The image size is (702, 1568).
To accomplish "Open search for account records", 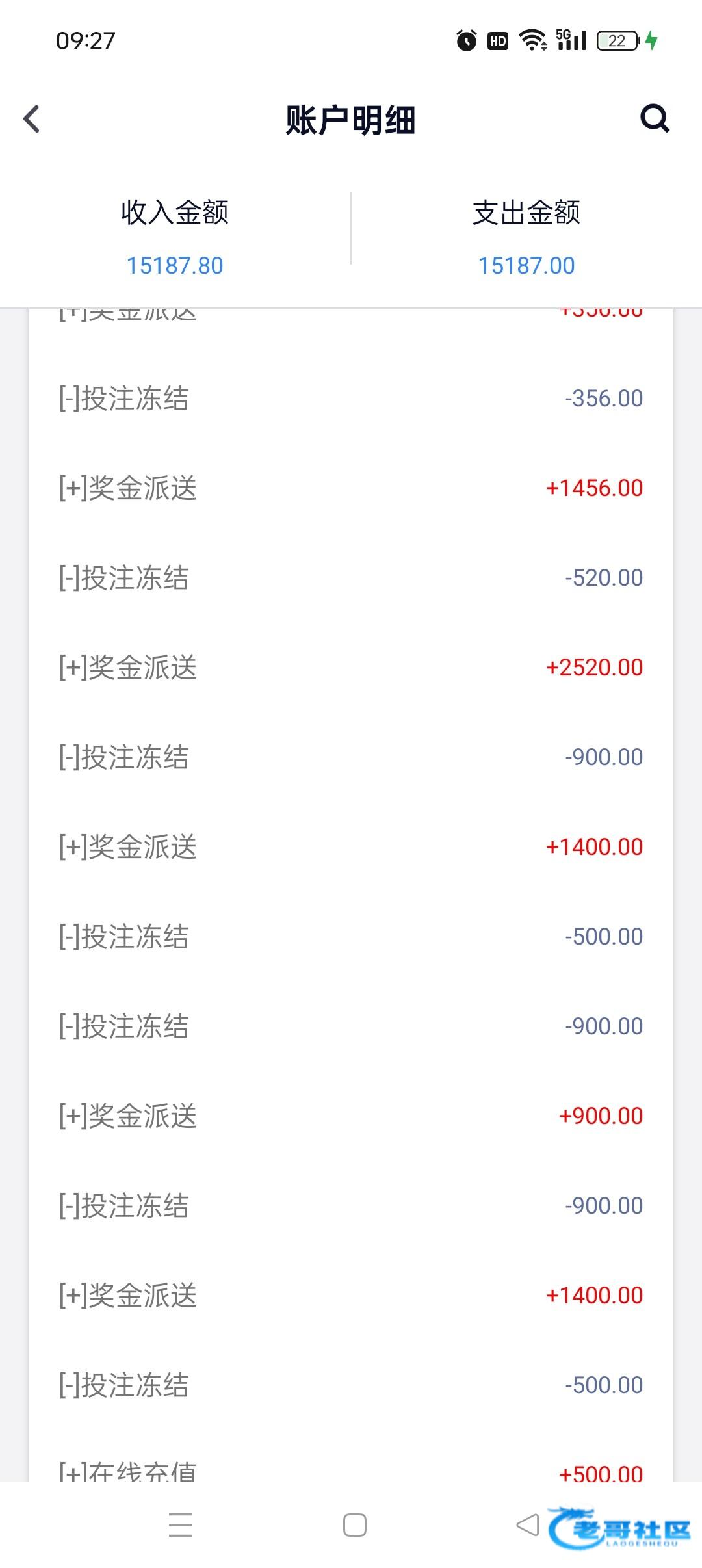I will (x=655, y=118).
